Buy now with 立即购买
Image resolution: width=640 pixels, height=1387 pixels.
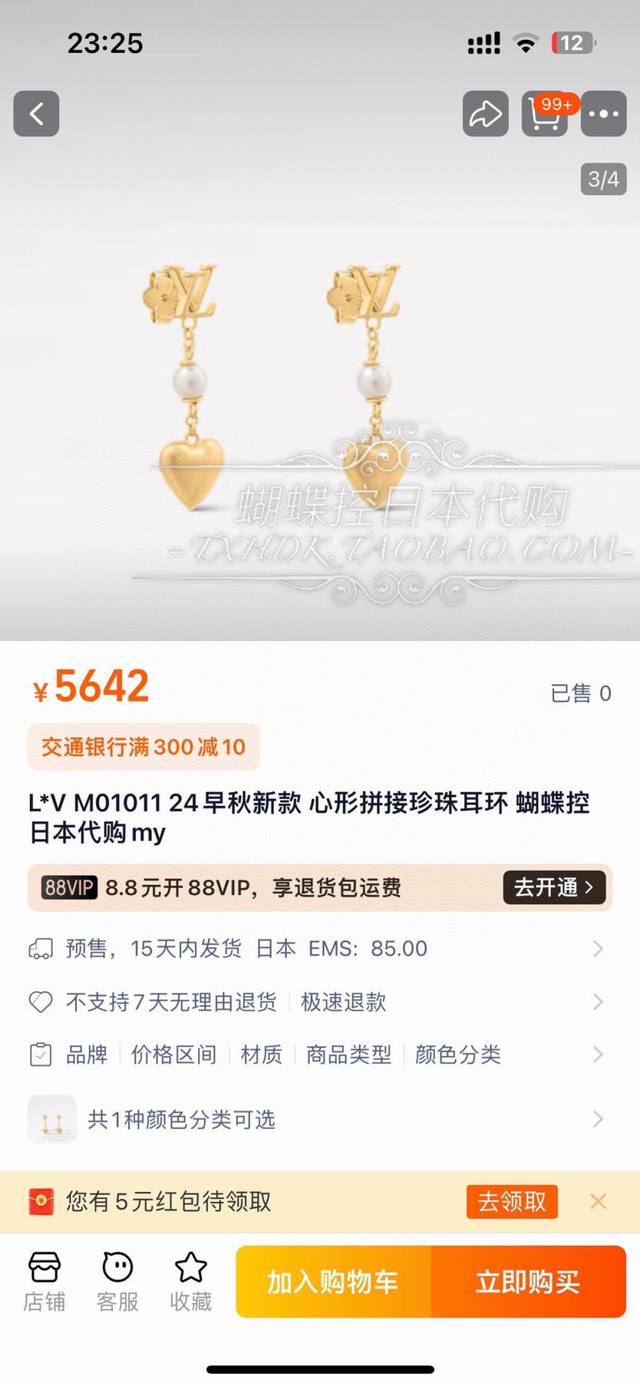[527, 1282]
